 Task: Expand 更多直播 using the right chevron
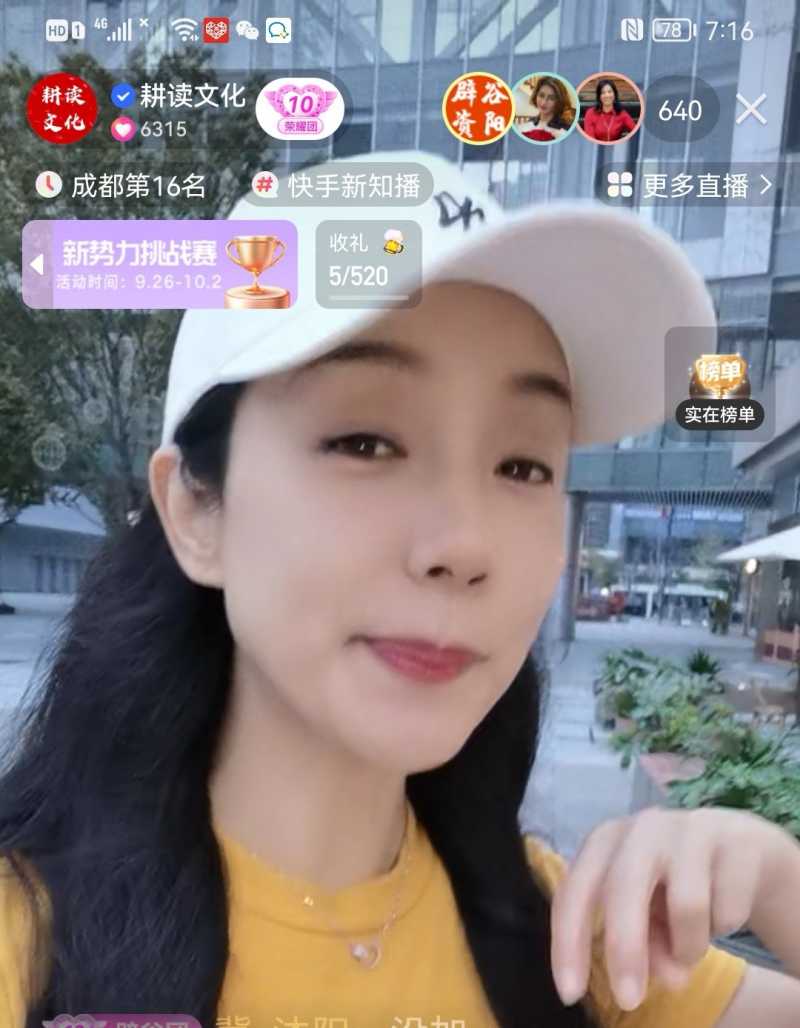[765, 186]
